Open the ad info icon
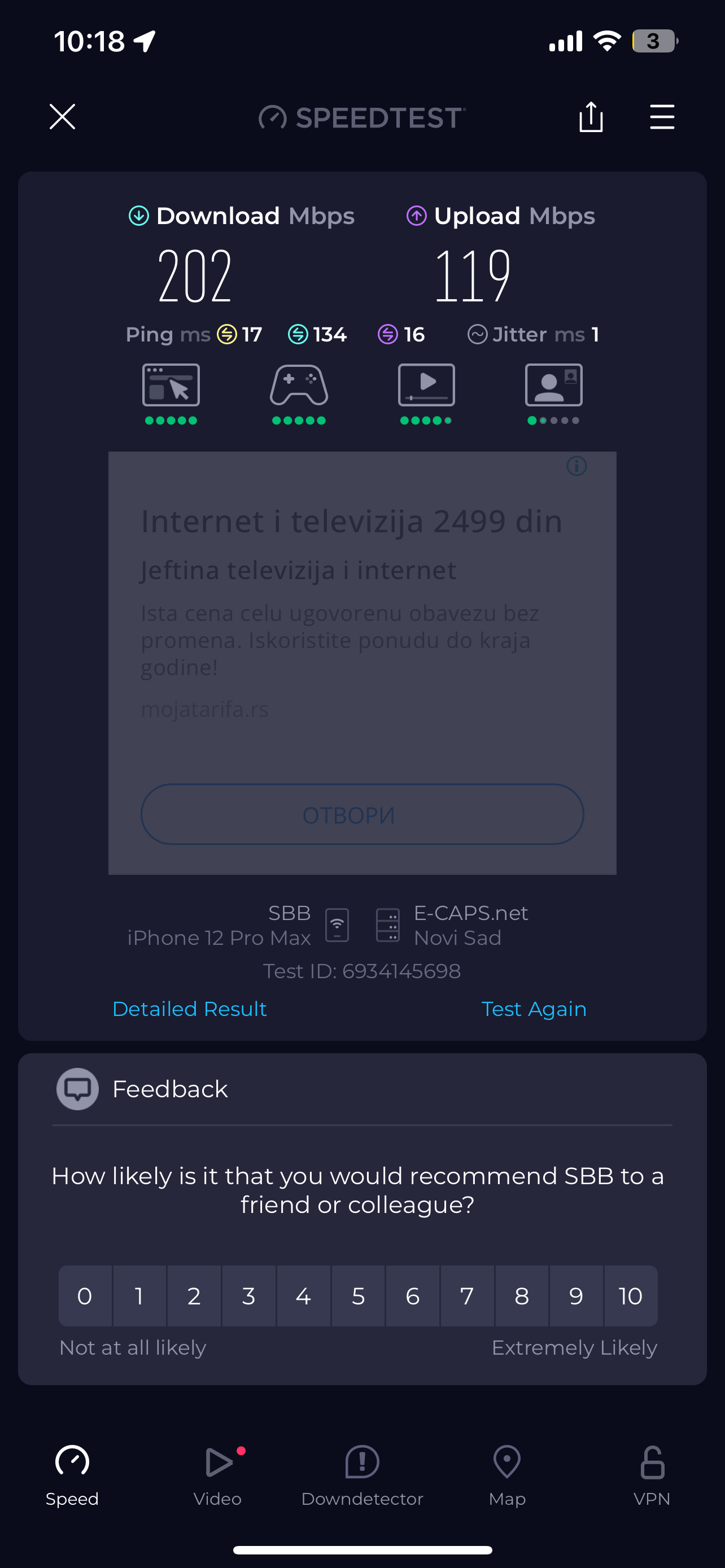This screenshot has width=725, height=1568. [x=576, y=466]
